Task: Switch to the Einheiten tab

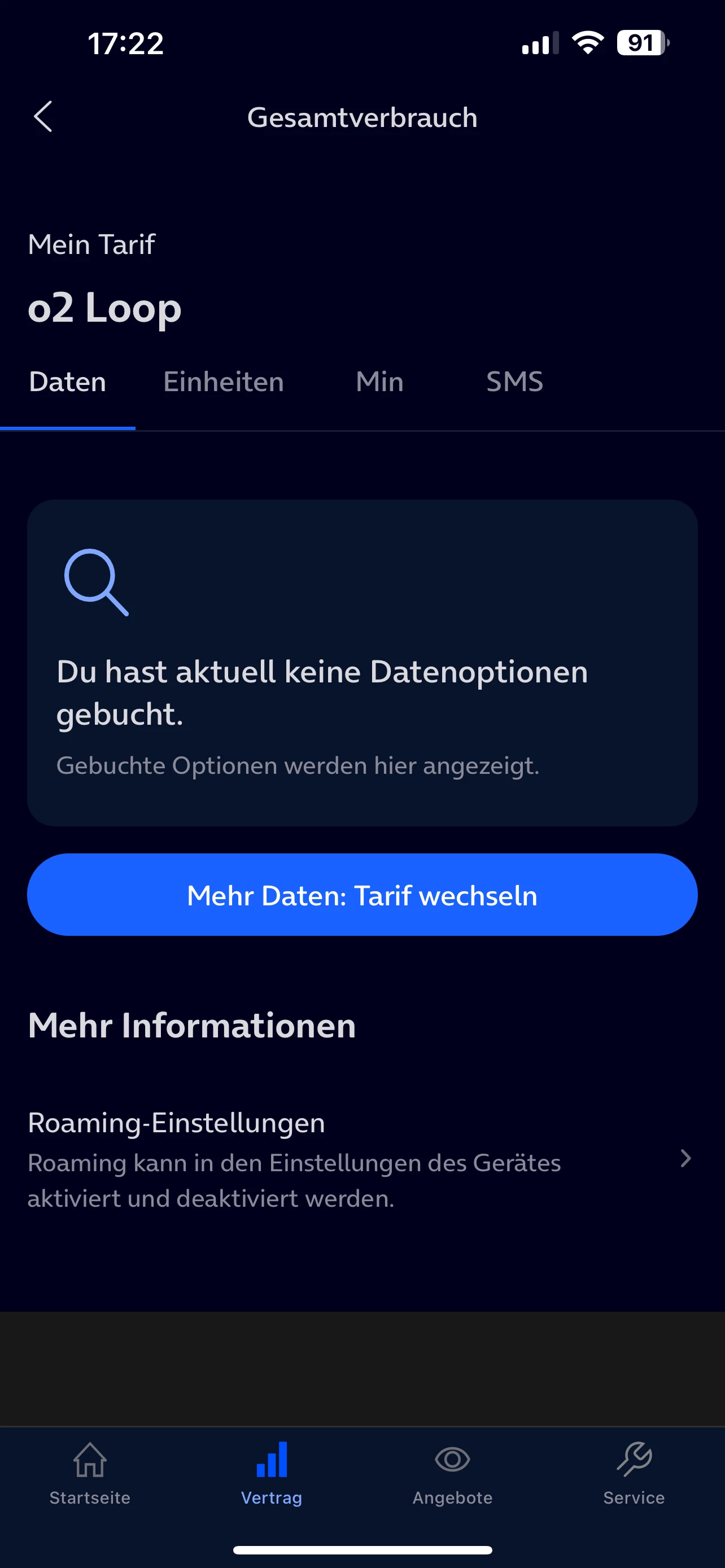Action: (x=224, y=383)
